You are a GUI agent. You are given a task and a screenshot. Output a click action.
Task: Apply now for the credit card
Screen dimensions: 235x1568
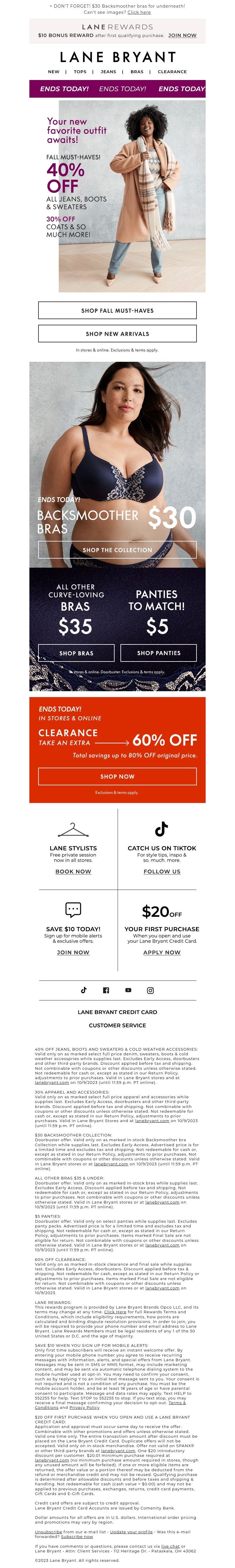[162, 952]
